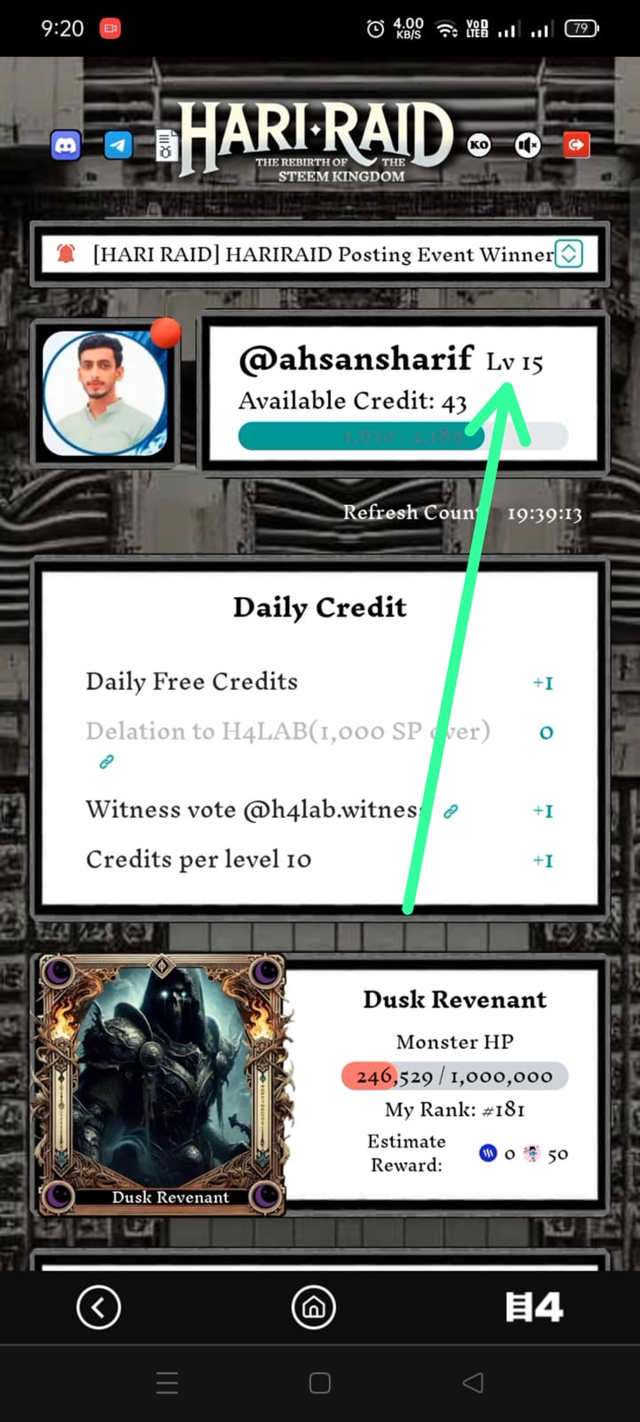Open the ahsansharif profile picture

[105, 393]
